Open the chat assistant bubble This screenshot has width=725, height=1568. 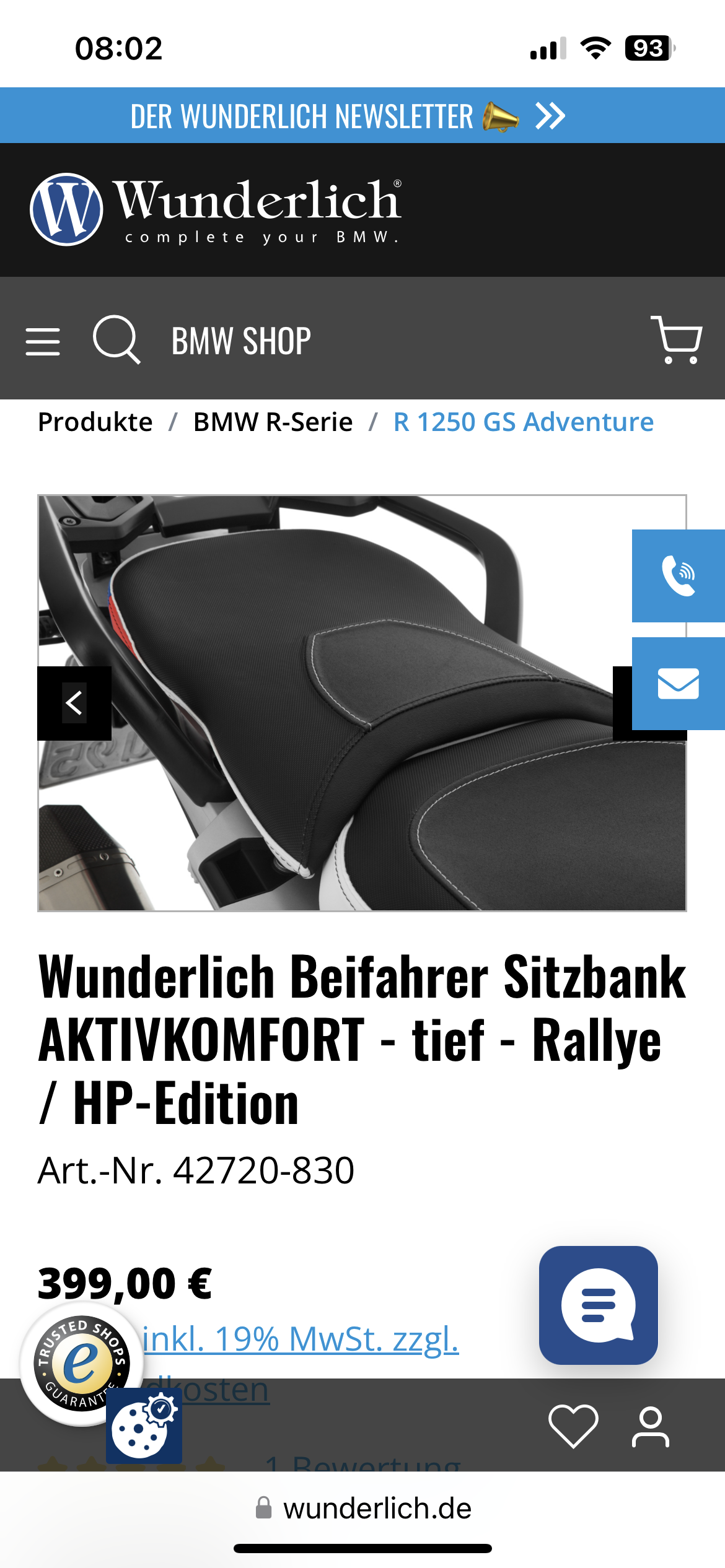[x=598, y=1305]
